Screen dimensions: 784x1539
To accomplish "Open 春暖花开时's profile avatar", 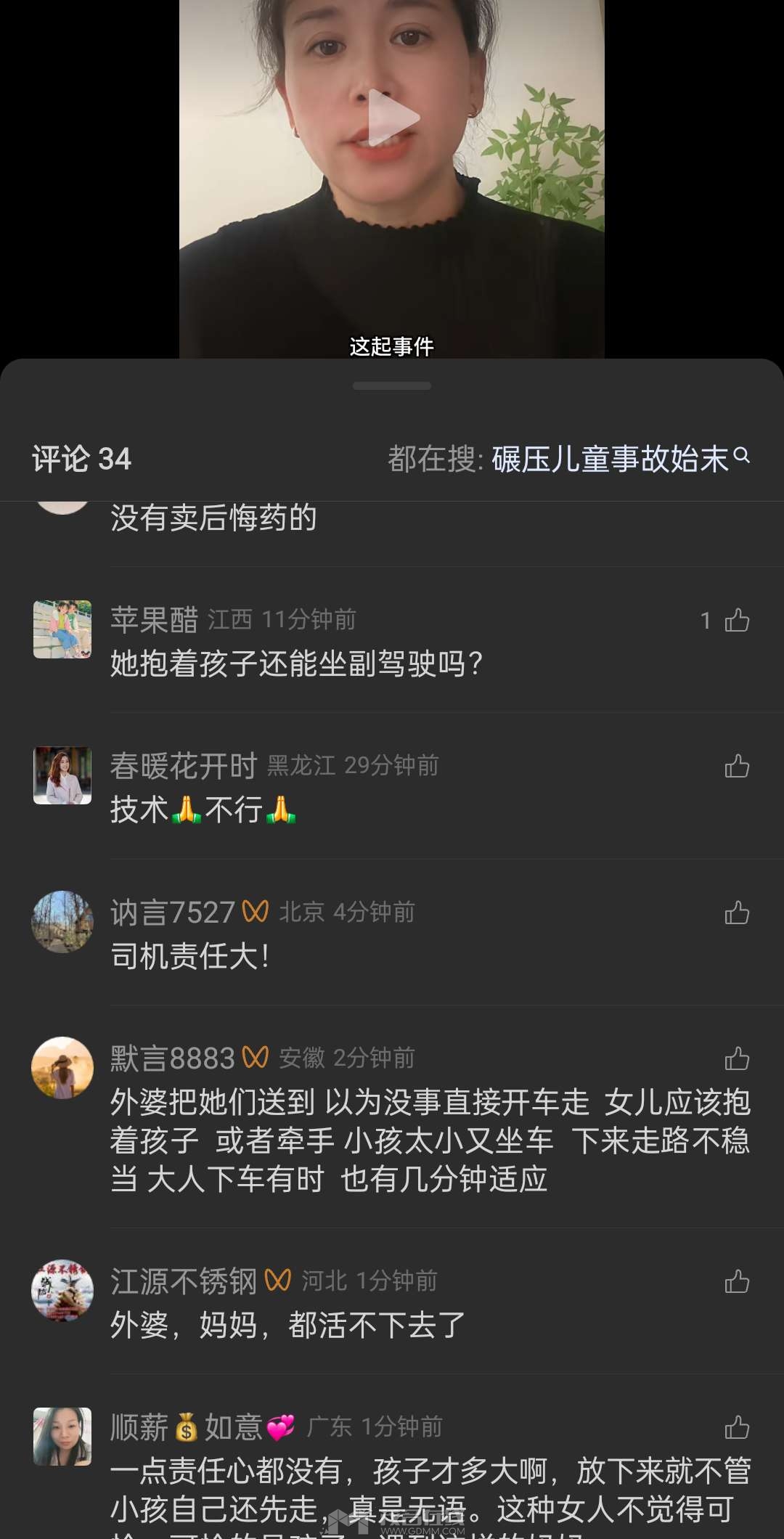I will [62, 775].
